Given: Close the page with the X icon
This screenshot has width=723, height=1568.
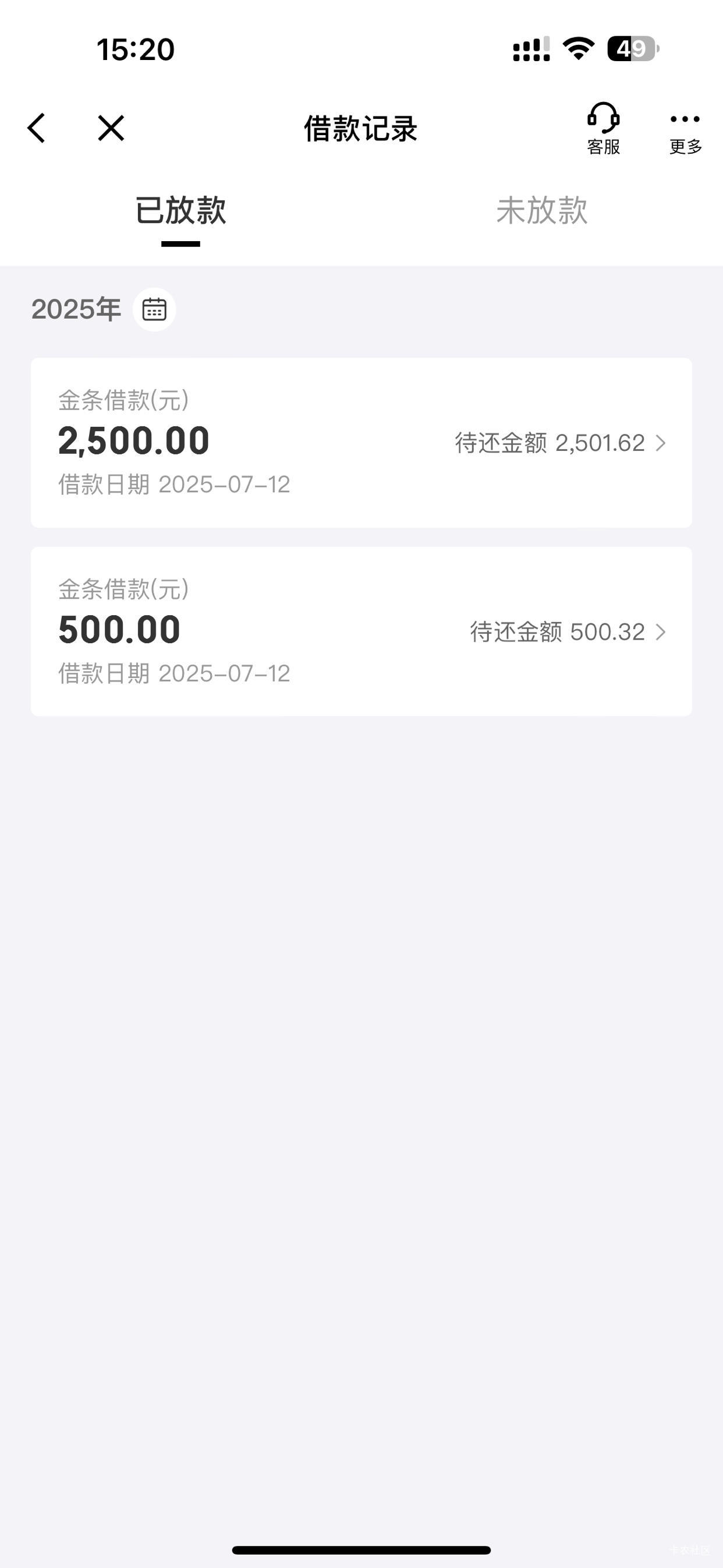Looking at the screenshot, I should 111,128.
